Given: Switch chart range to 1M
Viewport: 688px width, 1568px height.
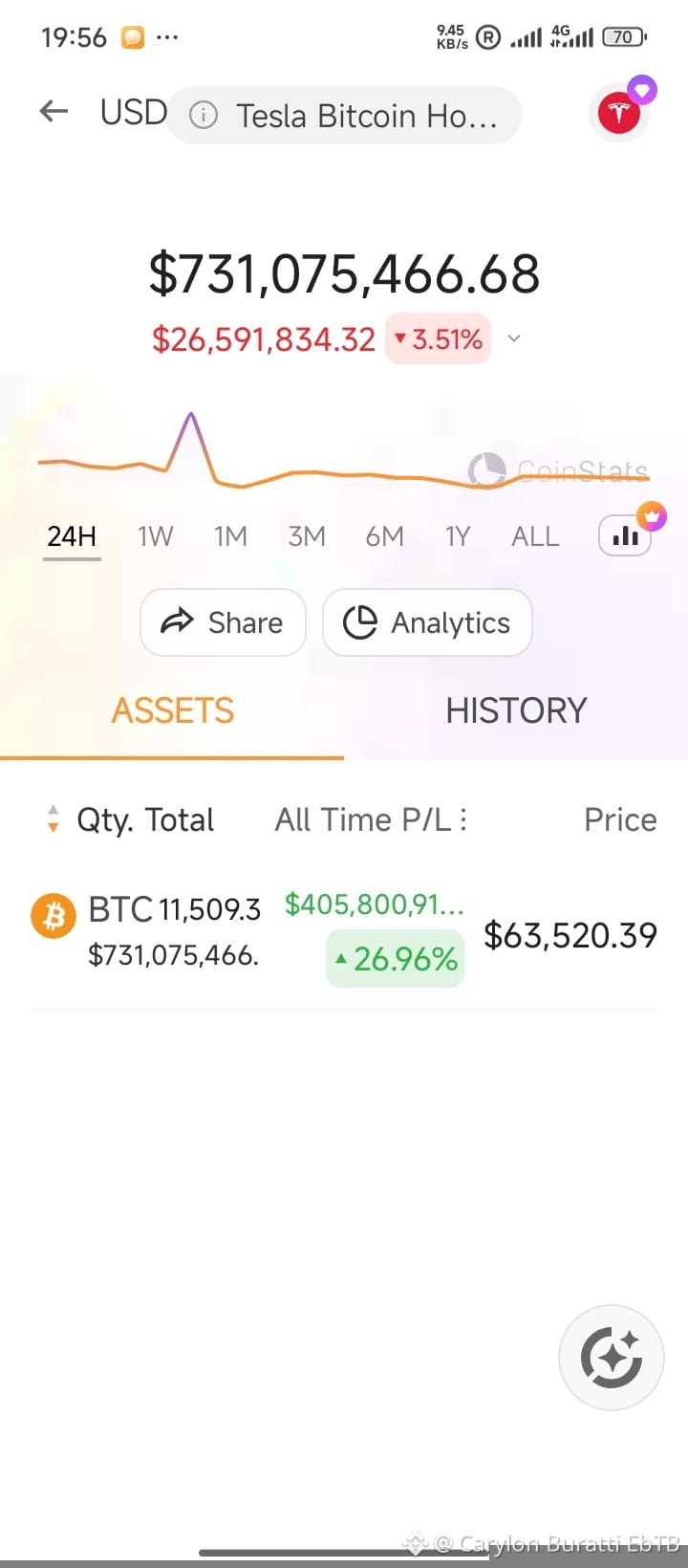Looking at the screenshot, I should [230, 536].
